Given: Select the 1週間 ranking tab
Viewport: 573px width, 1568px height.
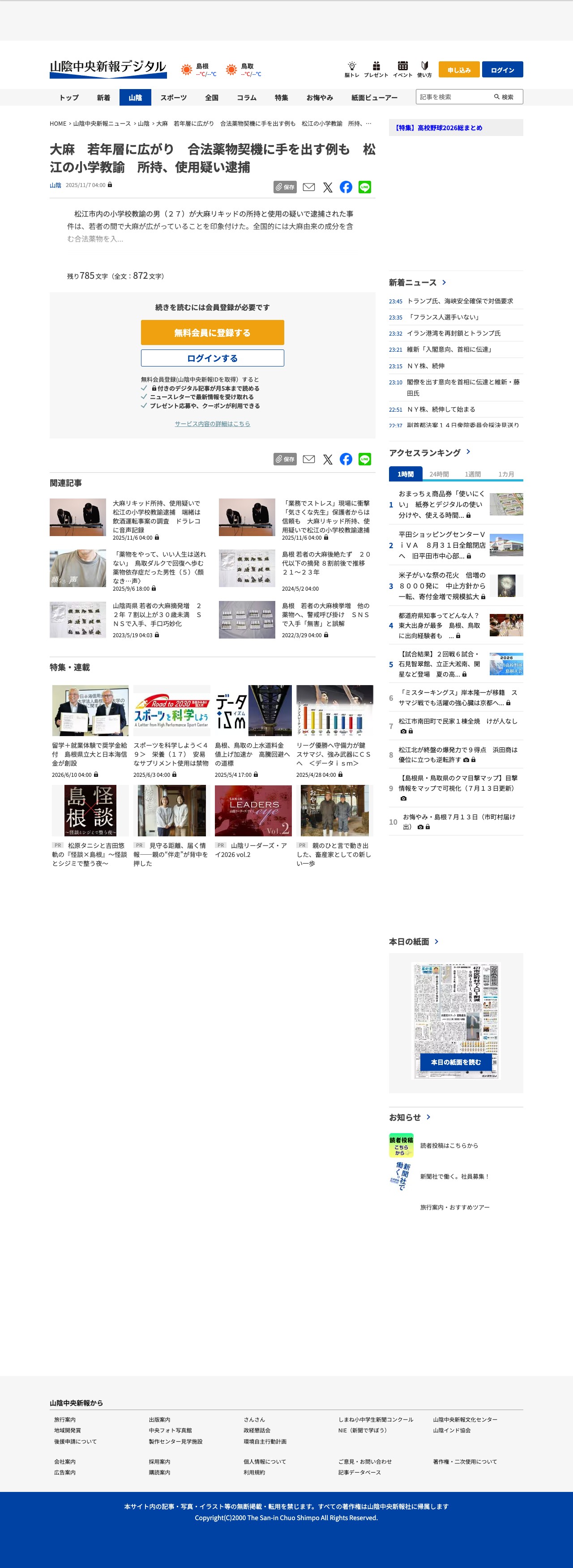Looking at the screenshot, I should pos(473,474).
